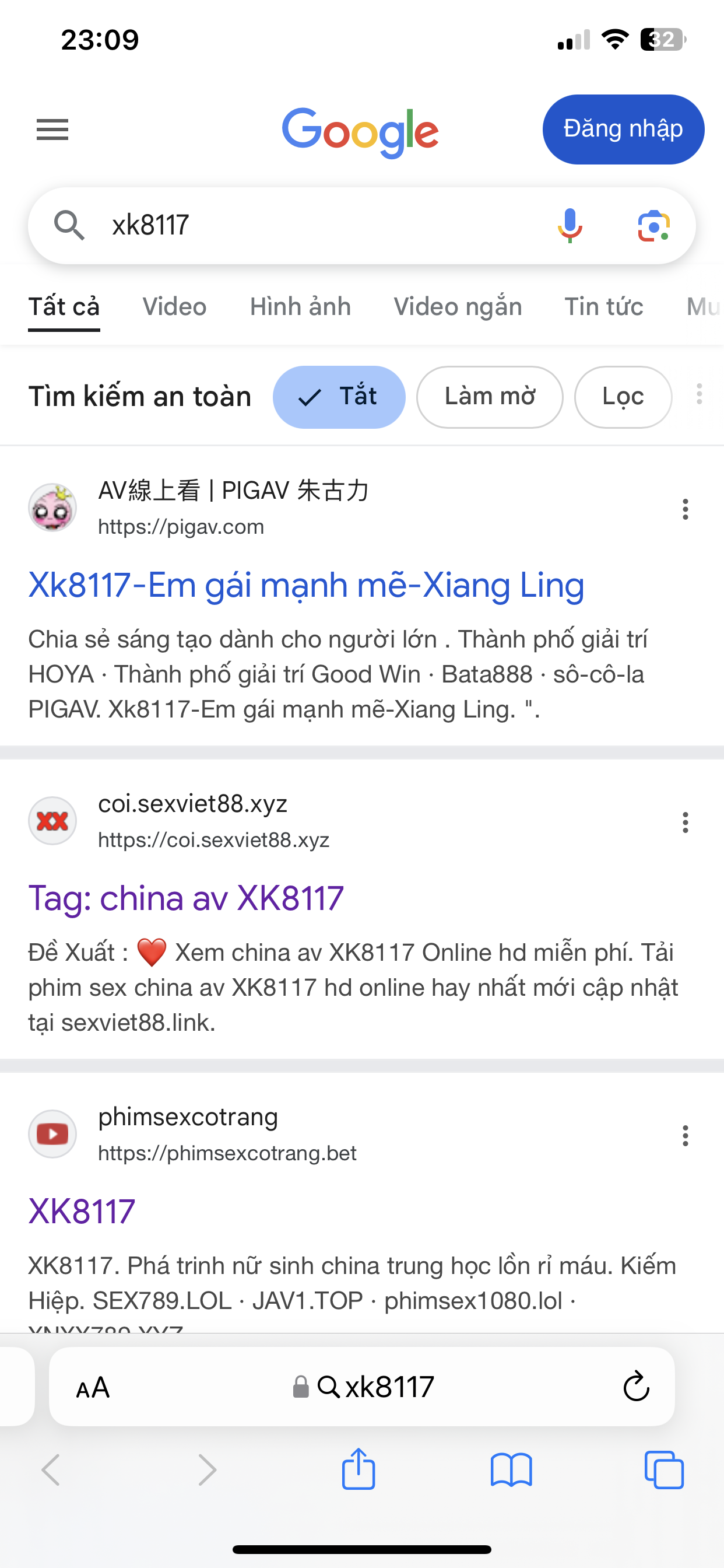Open Safari bookmarks

coord(511,1470)
